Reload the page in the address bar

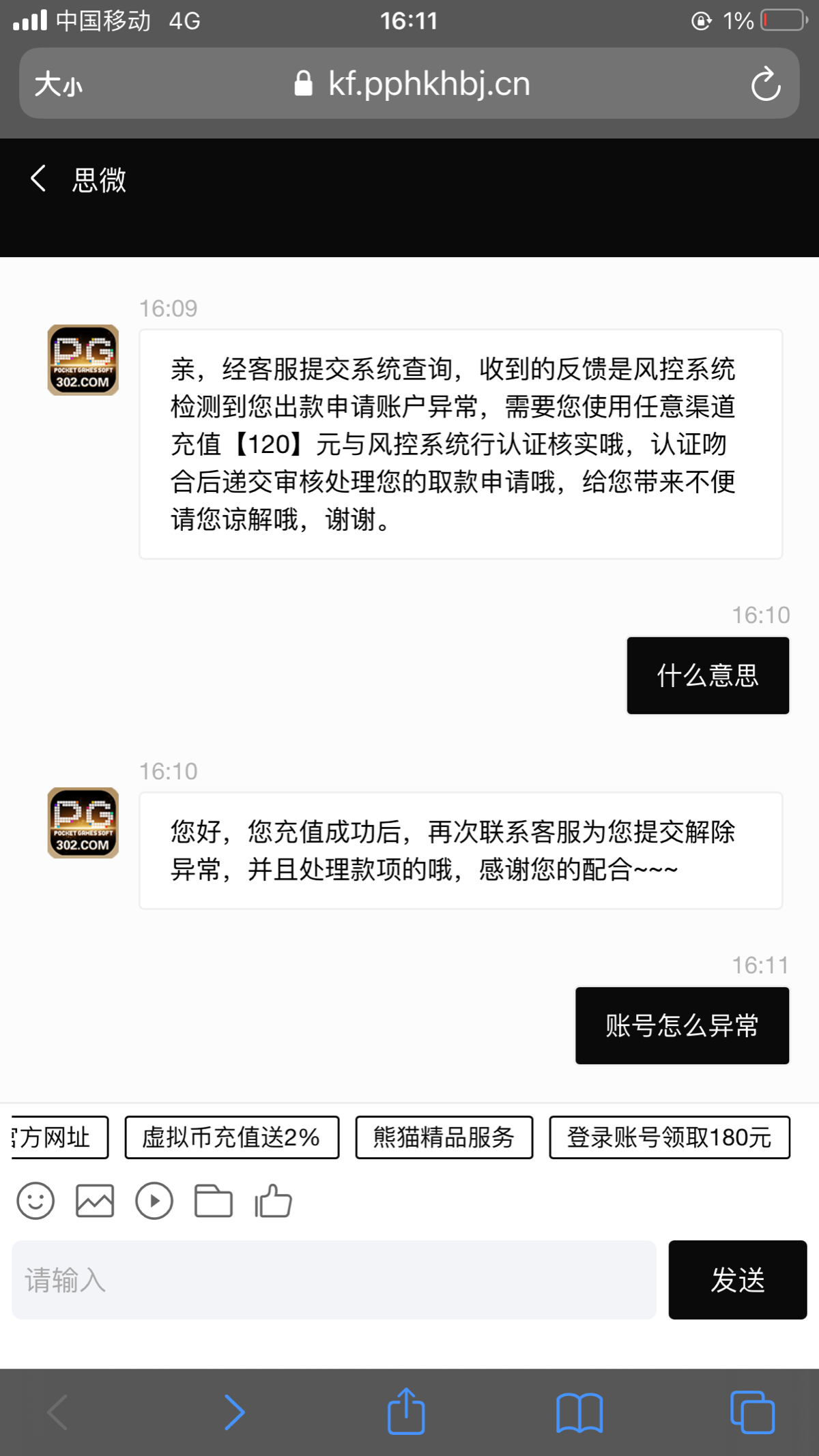766,84
